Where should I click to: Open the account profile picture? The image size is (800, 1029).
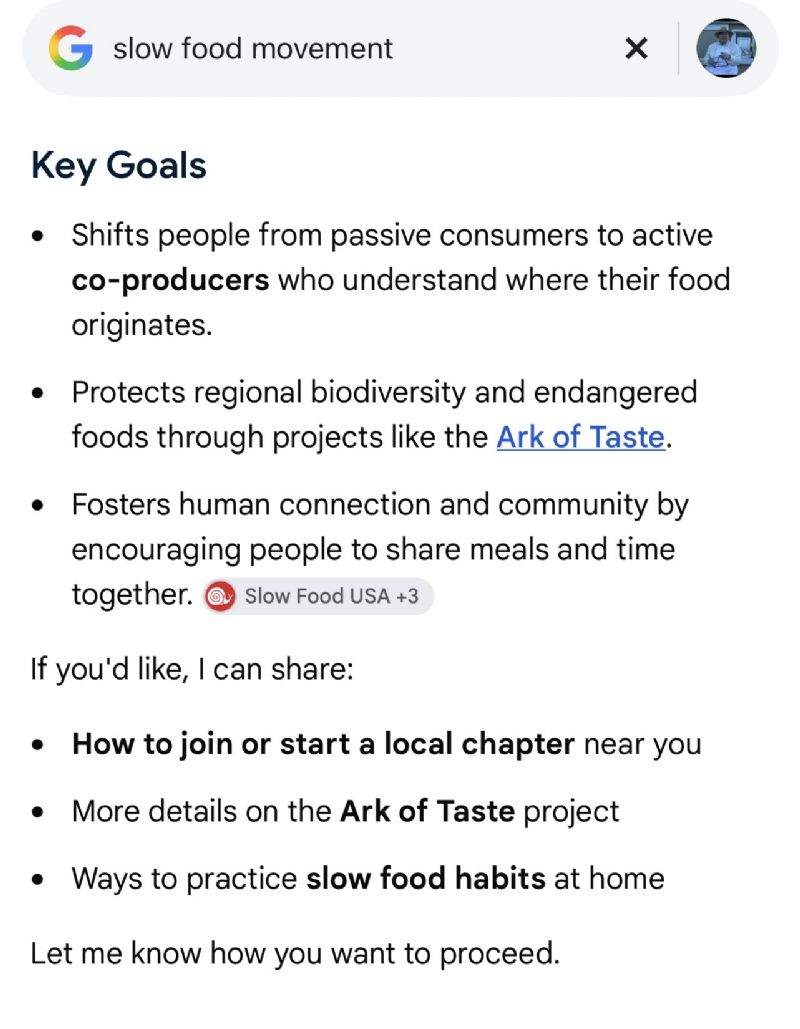pos(725,49)
